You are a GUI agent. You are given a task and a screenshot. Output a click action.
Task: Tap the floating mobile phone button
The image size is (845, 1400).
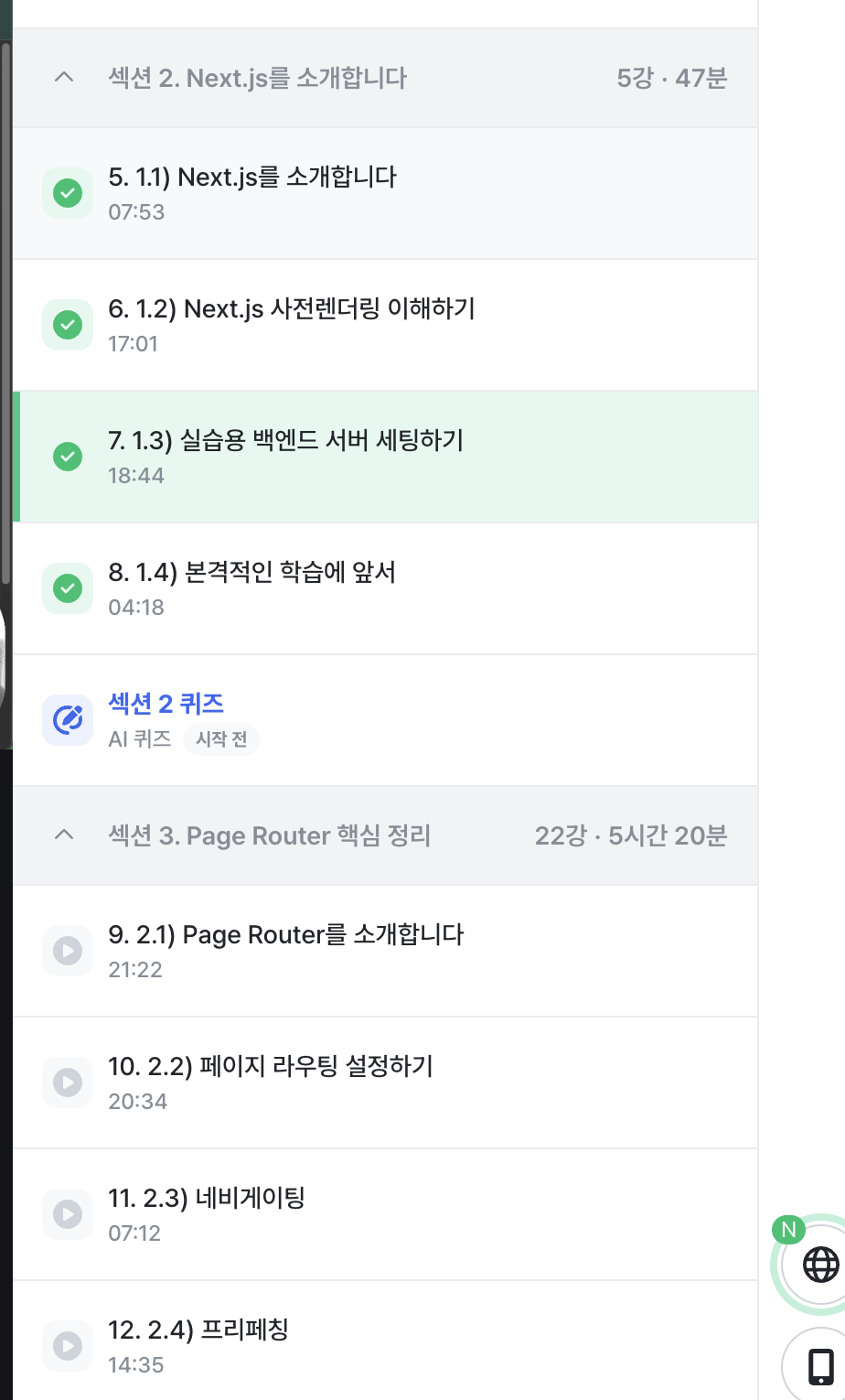coord(820,1367)
